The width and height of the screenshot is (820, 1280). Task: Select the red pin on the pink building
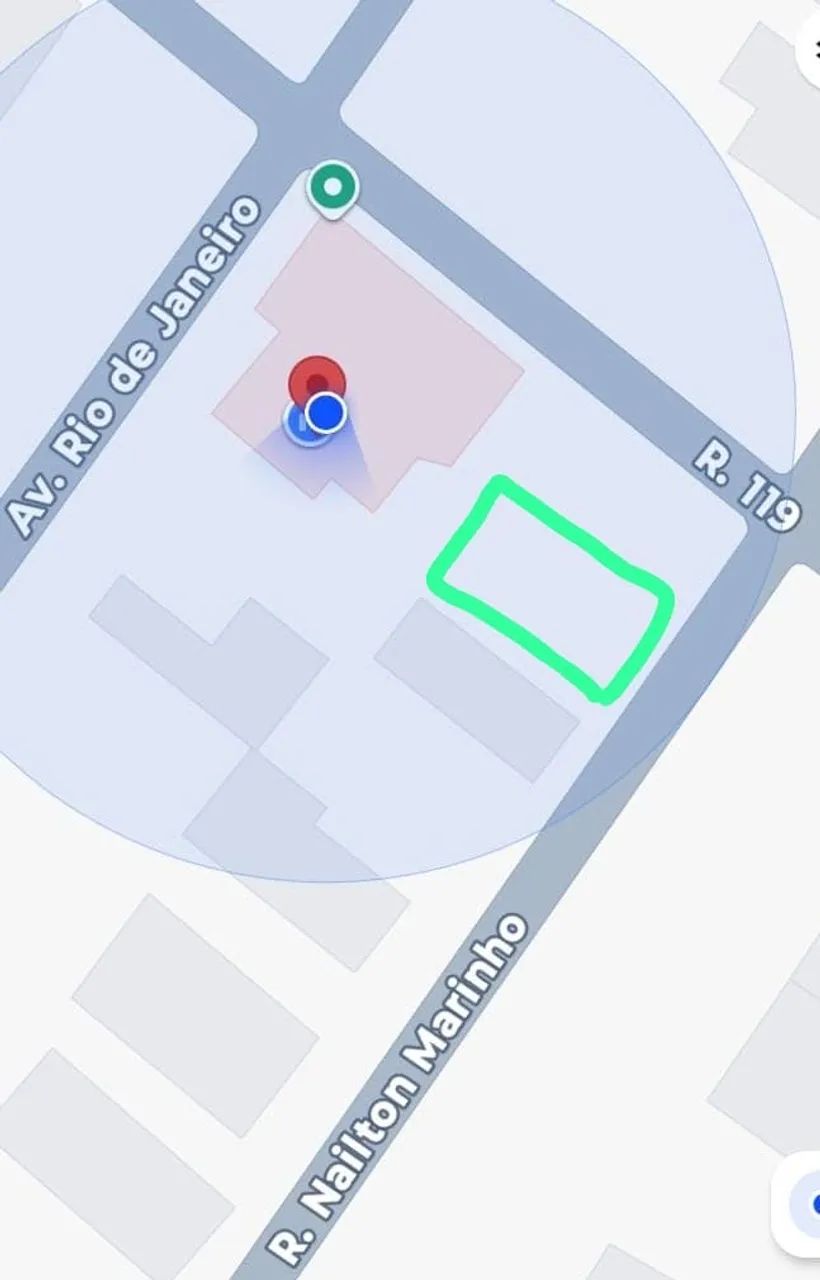316,378
